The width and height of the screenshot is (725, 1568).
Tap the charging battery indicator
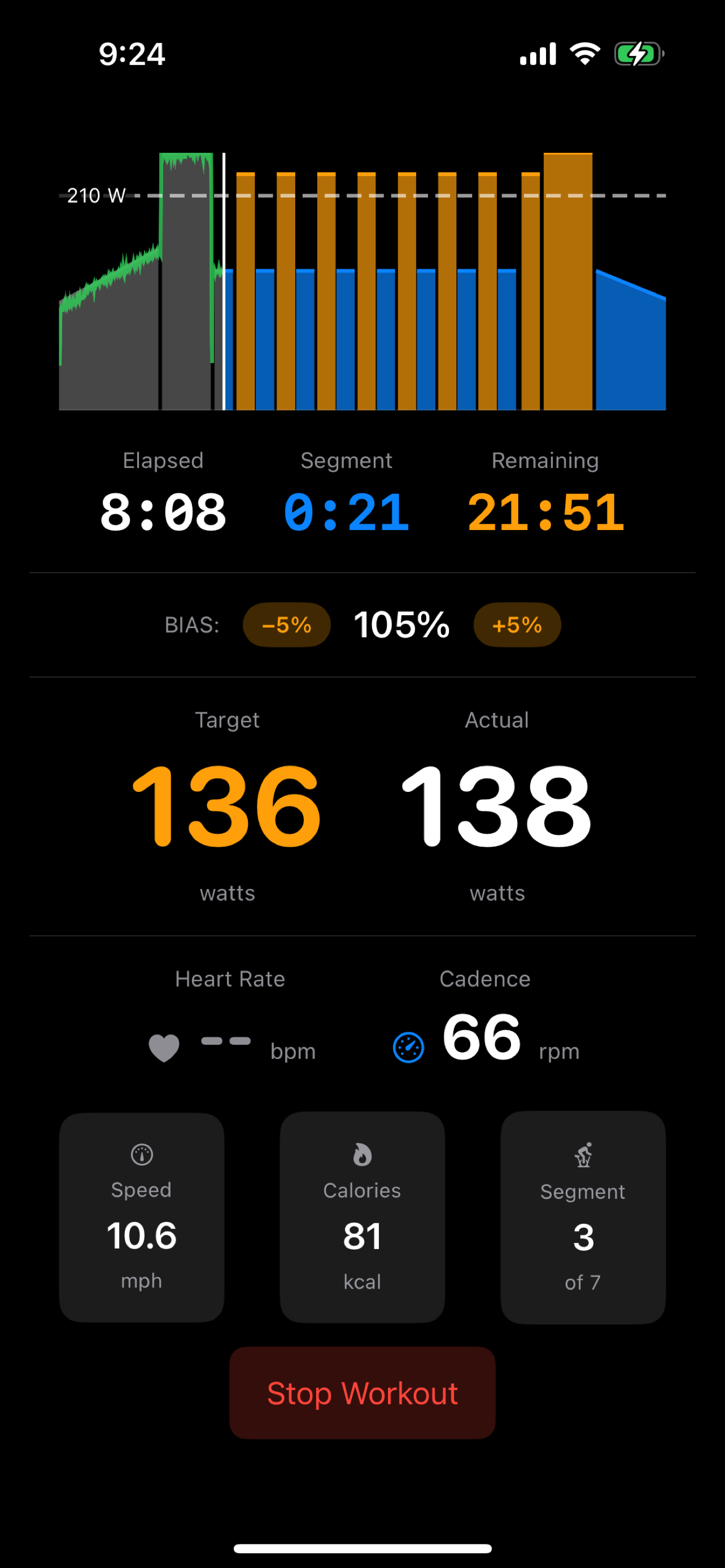click(x=636, y=54)
